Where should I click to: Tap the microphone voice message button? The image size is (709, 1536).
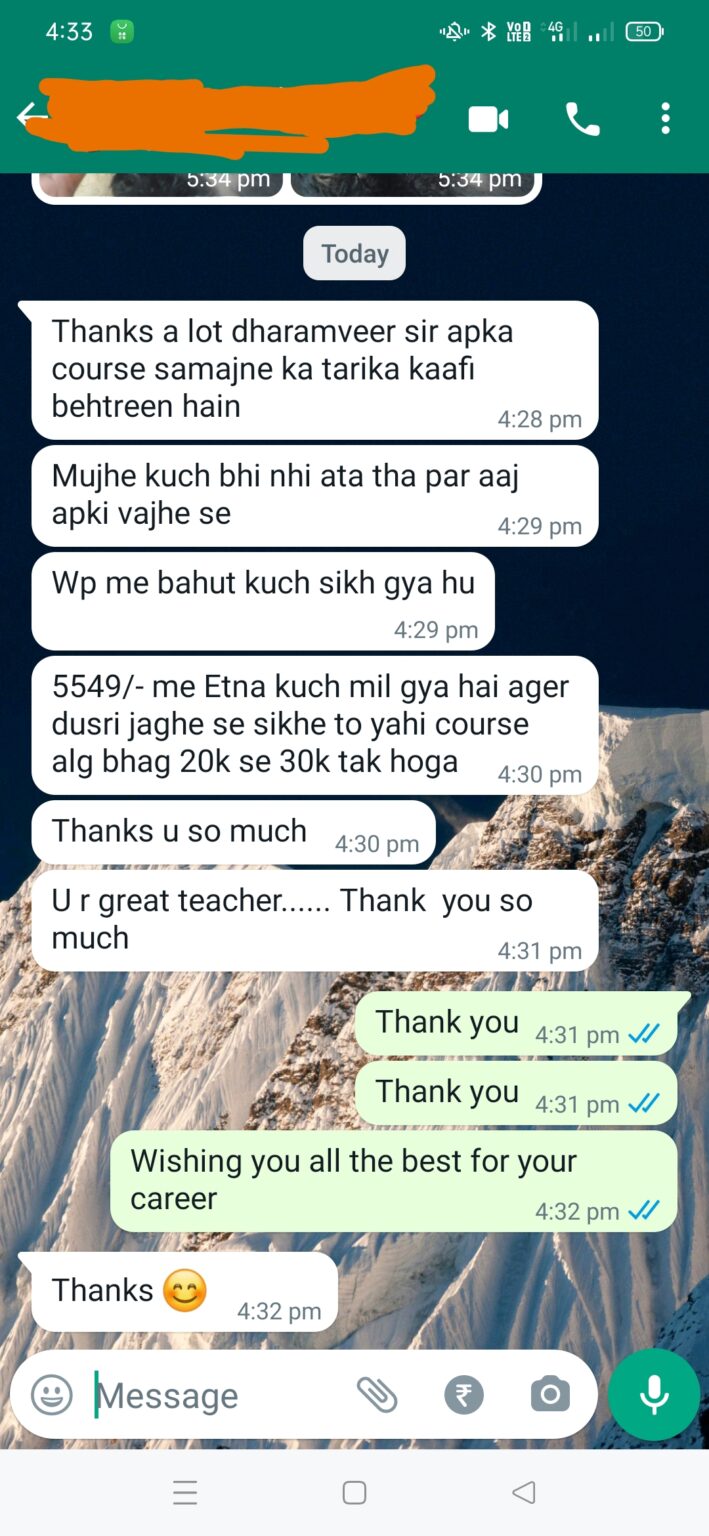[x=654, y=1395]
